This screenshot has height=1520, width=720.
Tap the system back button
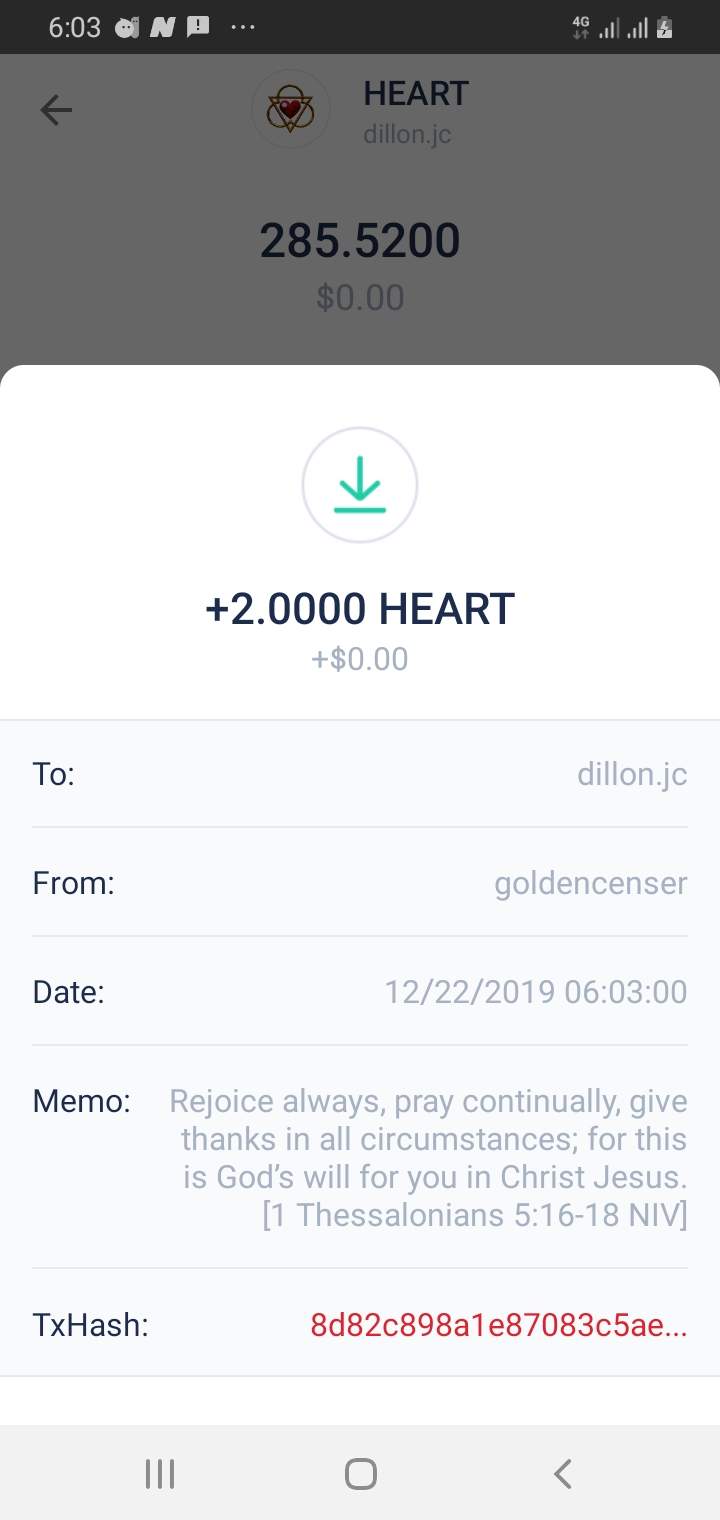click(562, 1473)
